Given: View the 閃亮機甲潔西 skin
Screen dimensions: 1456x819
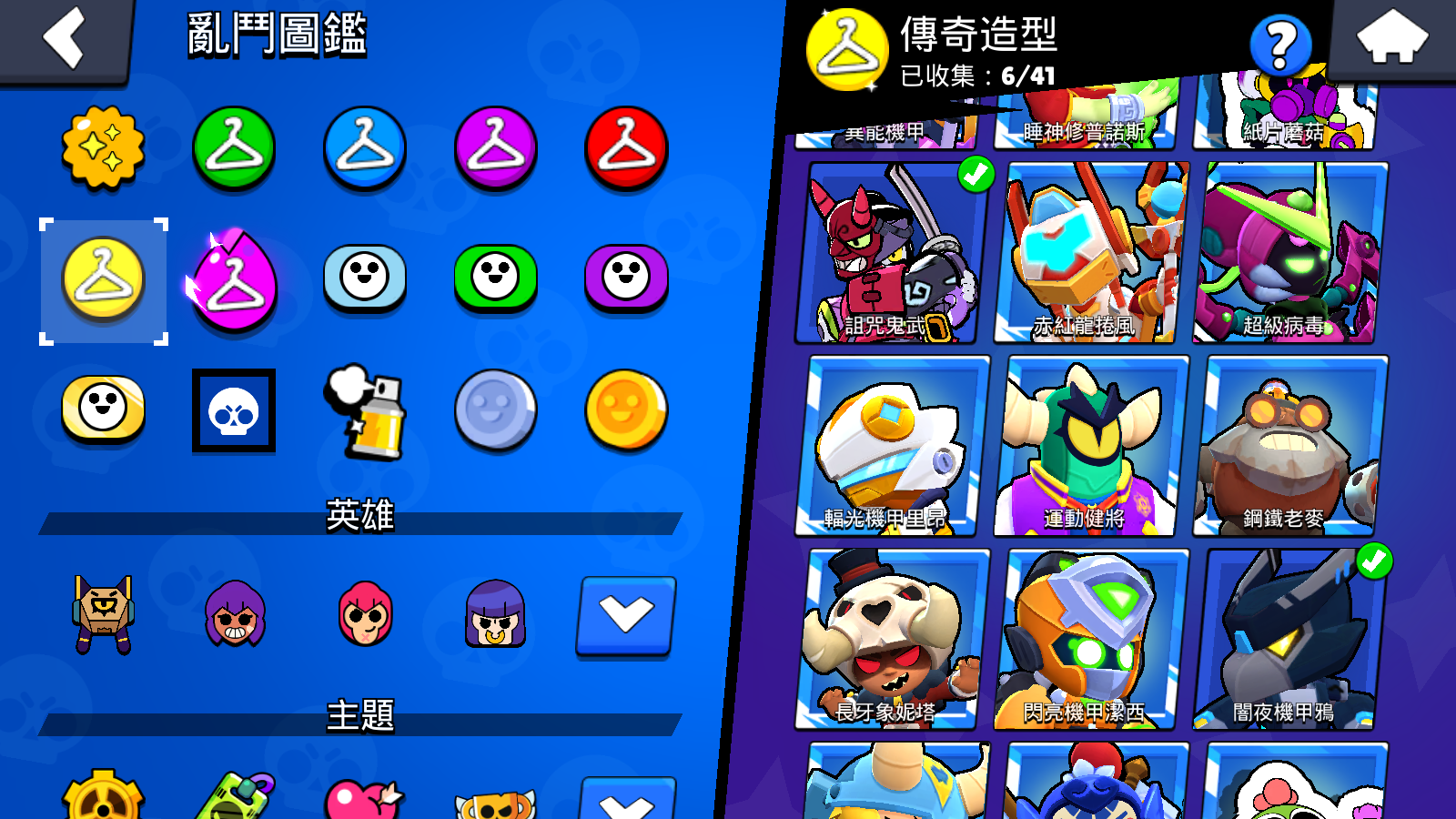Looking at the screenshot, I should click(1090, 639).
